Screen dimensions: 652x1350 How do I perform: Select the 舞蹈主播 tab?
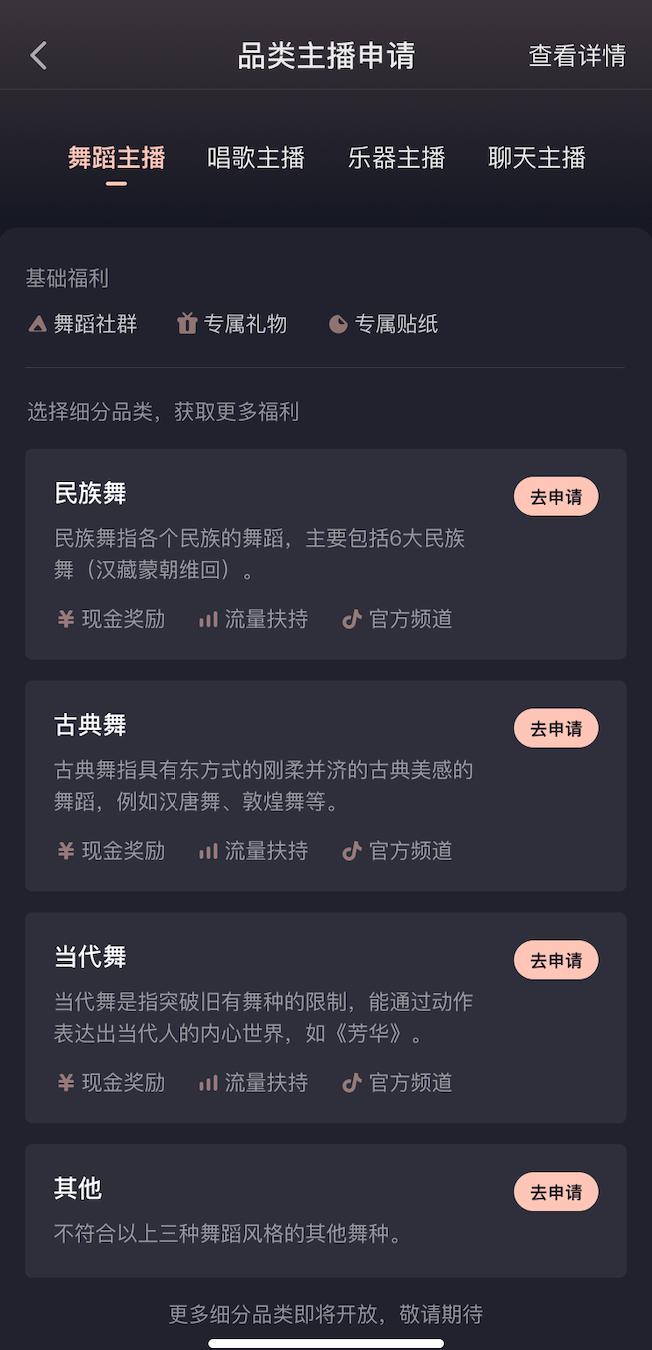pos(116,158)
